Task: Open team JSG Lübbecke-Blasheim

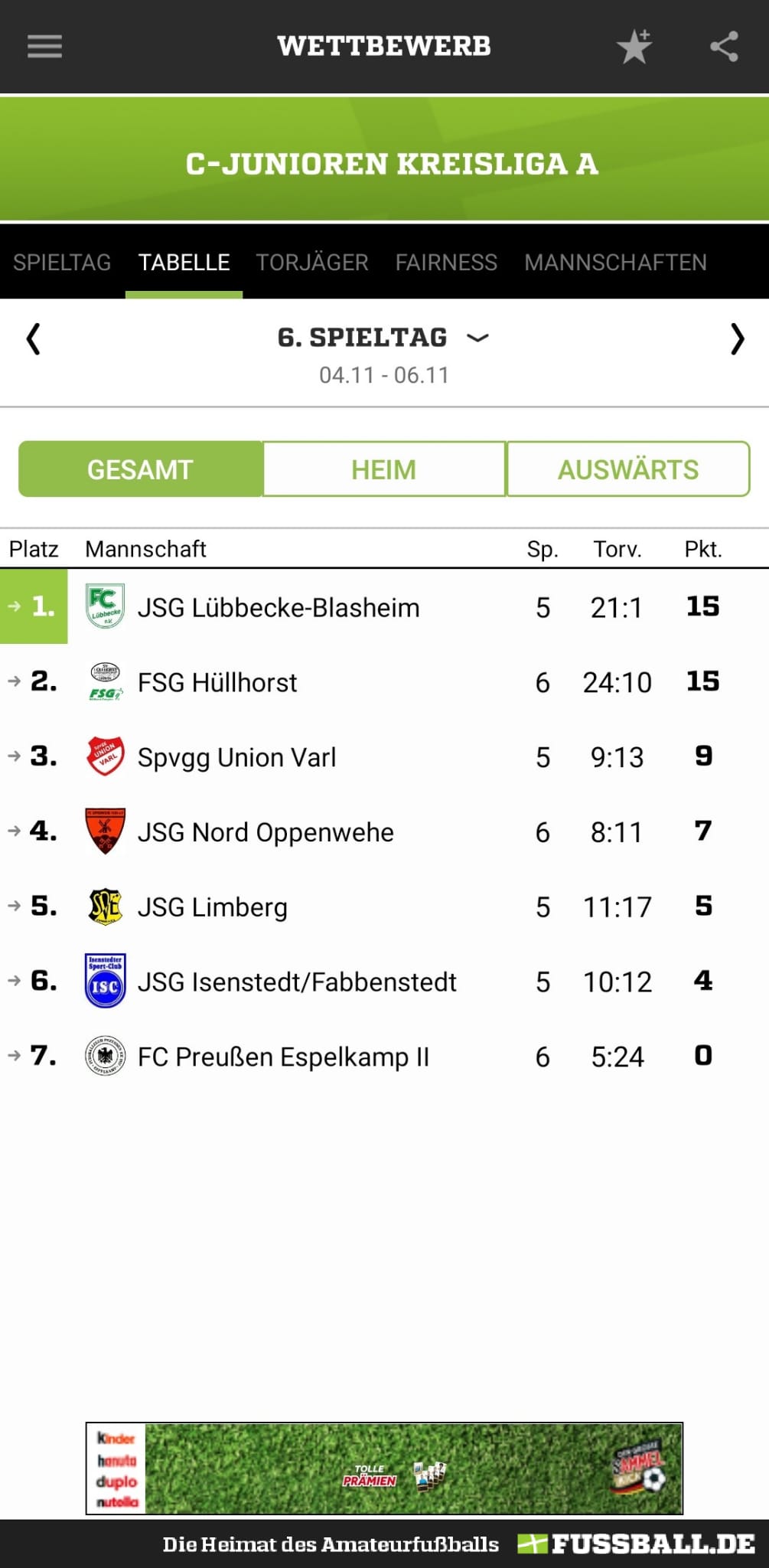Action: [x=384, y=607]
